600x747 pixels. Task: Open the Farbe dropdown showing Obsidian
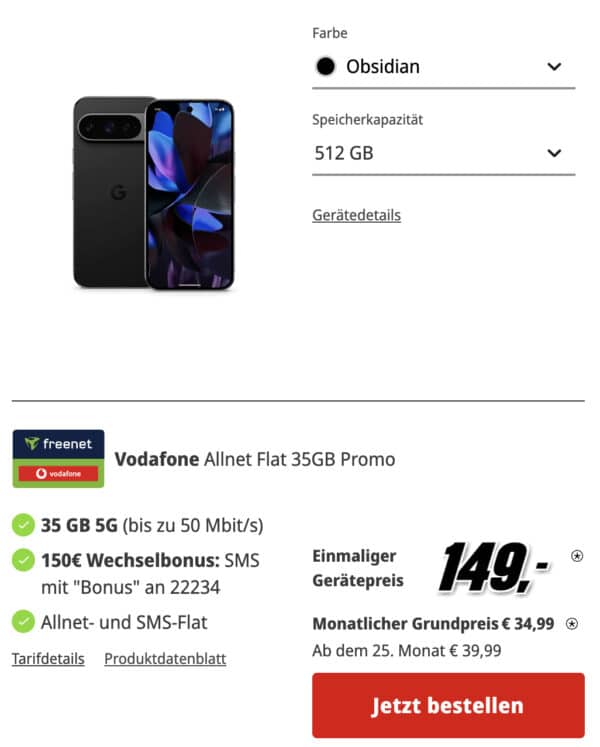pos(443,67)
